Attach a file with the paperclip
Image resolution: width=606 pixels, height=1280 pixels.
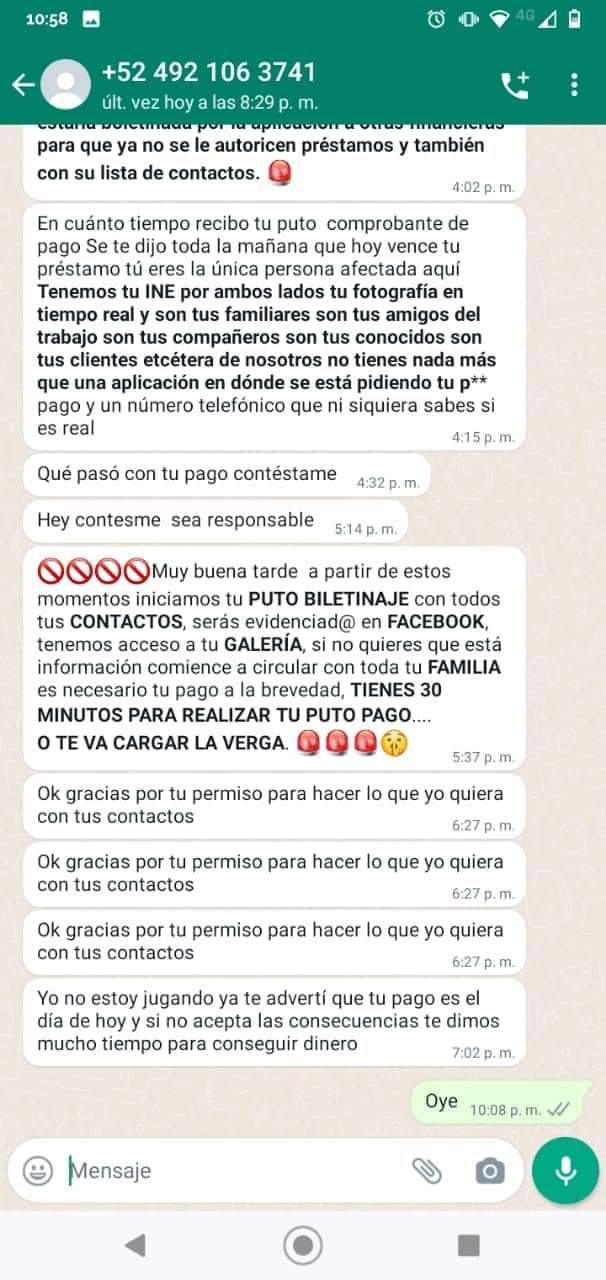click(427, 1170)
